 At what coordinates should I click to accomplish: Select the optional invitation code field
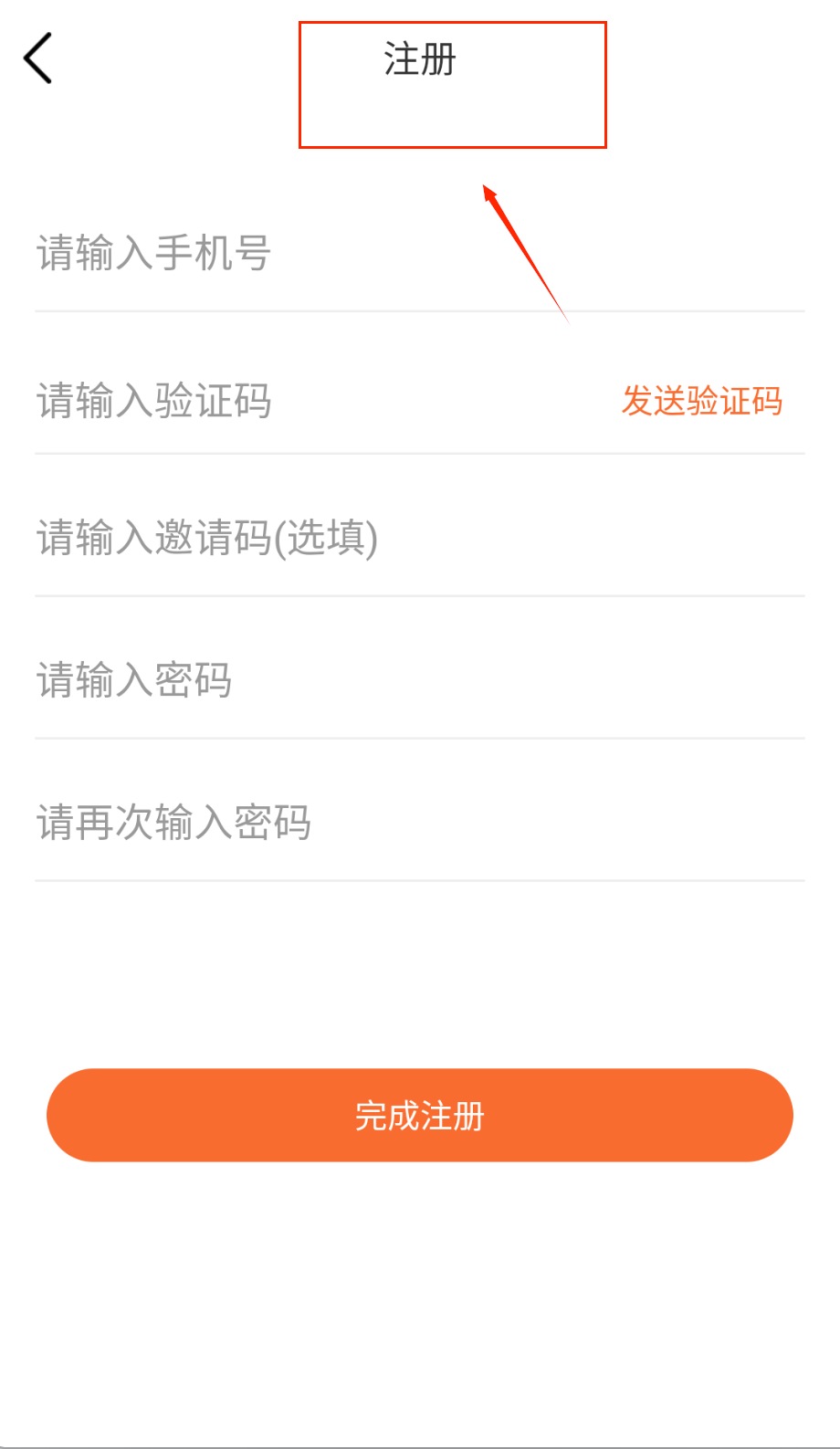(365, 537)
